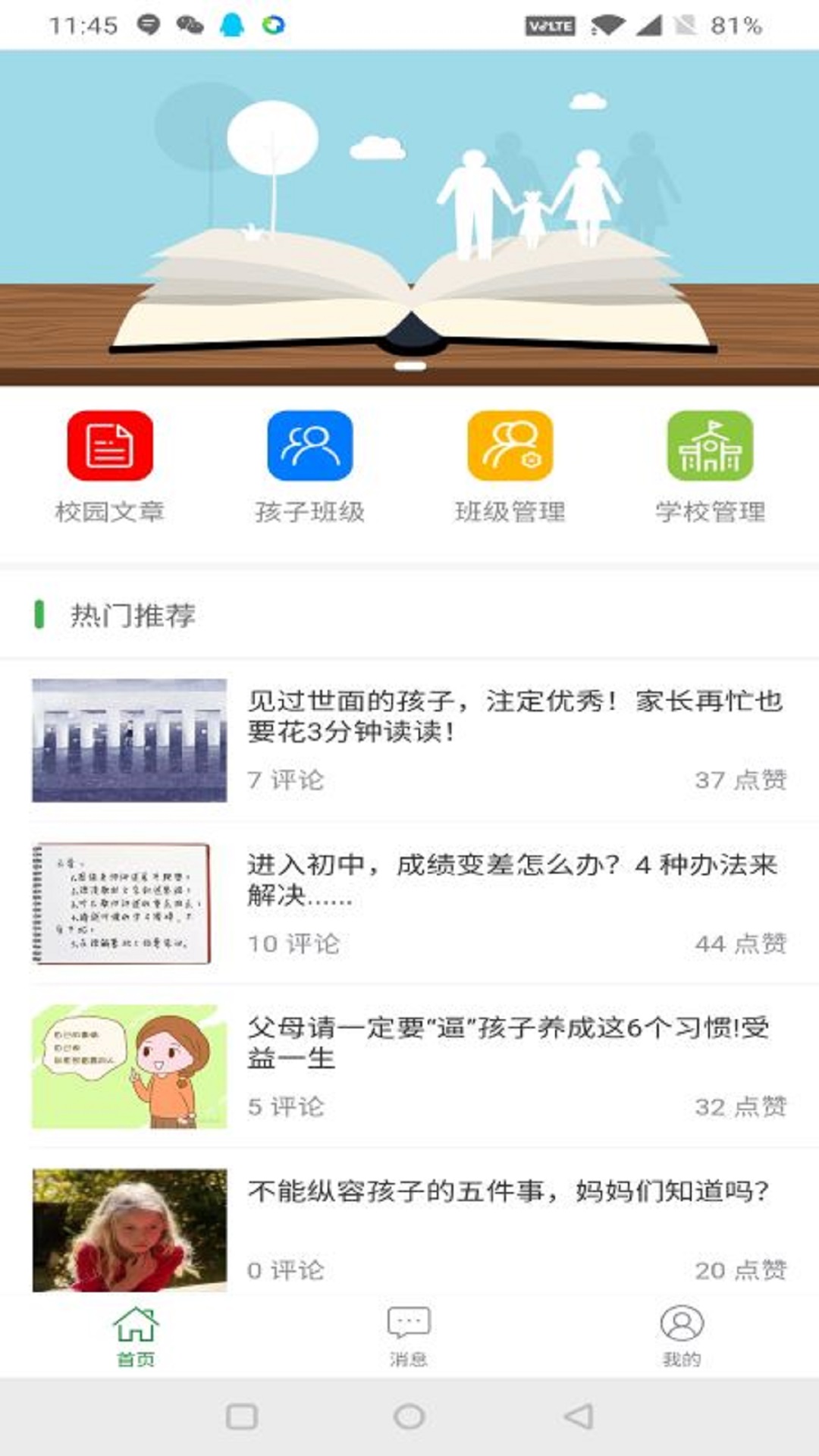The image size is (819, 1456).
Task: Open the family book banner
Action: 409,220
